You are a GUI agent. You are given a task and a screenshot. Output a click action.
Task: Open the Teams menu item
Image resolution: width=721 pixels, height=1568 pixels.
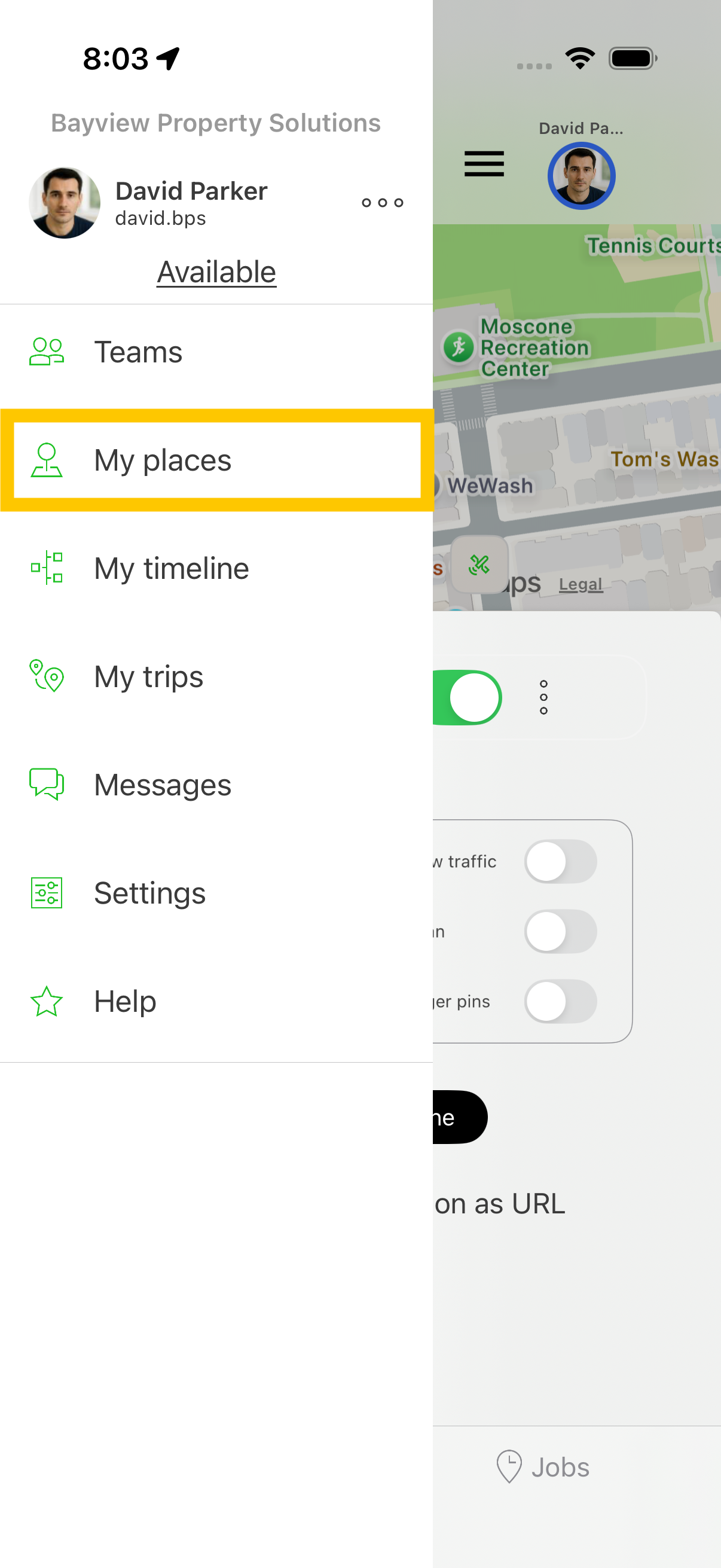pos(138,352)
